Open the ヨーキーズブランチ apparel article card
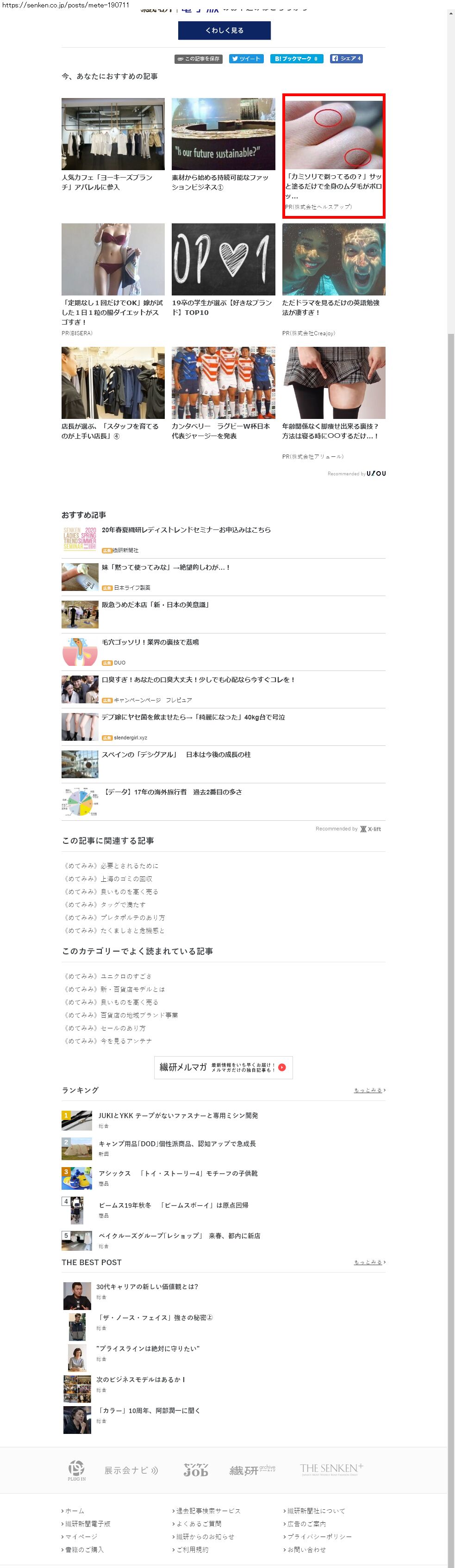The image size is (455, 1568). [112, 145]
